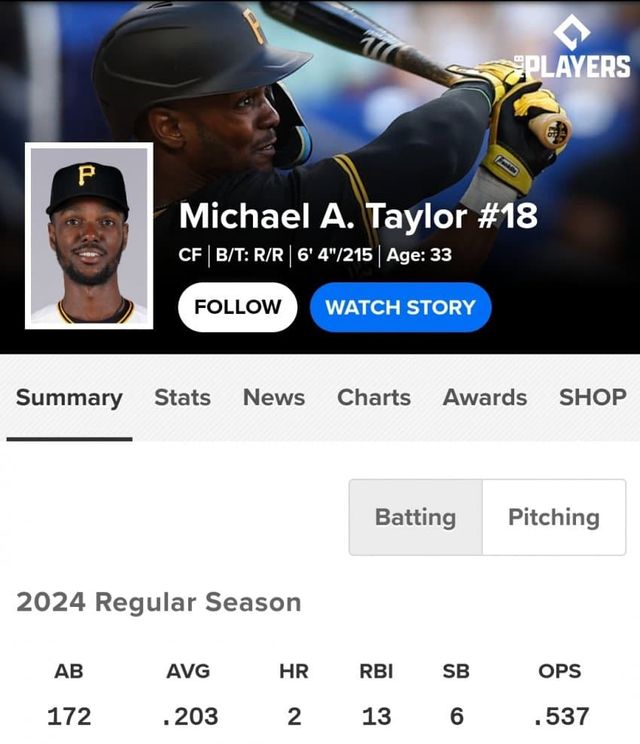The image size is (640, 744).
Task: Tap the Watch Story button
Action: click(400, 308)
